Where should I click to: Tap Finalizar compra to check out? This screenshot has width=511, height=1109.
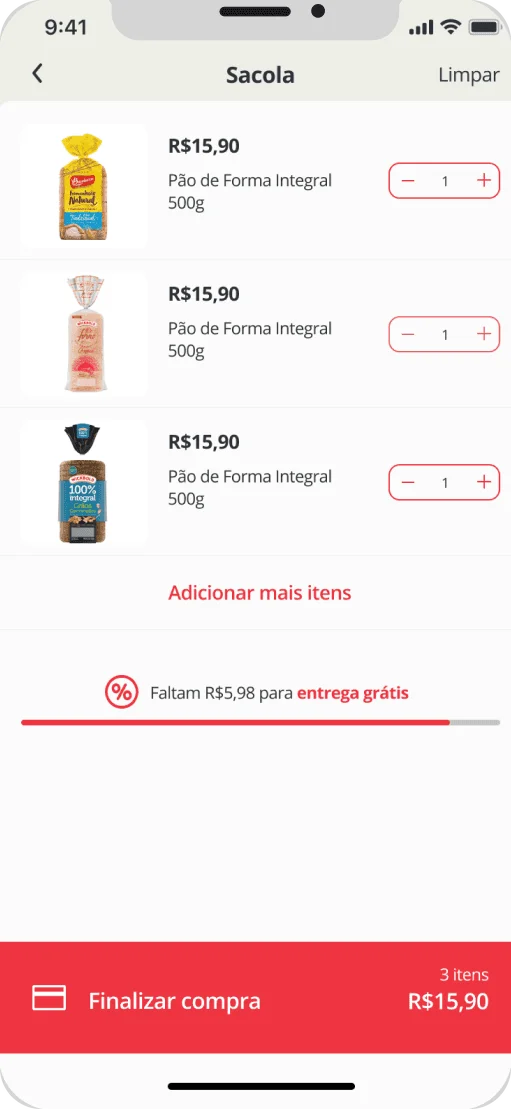[x=256, y=997]
